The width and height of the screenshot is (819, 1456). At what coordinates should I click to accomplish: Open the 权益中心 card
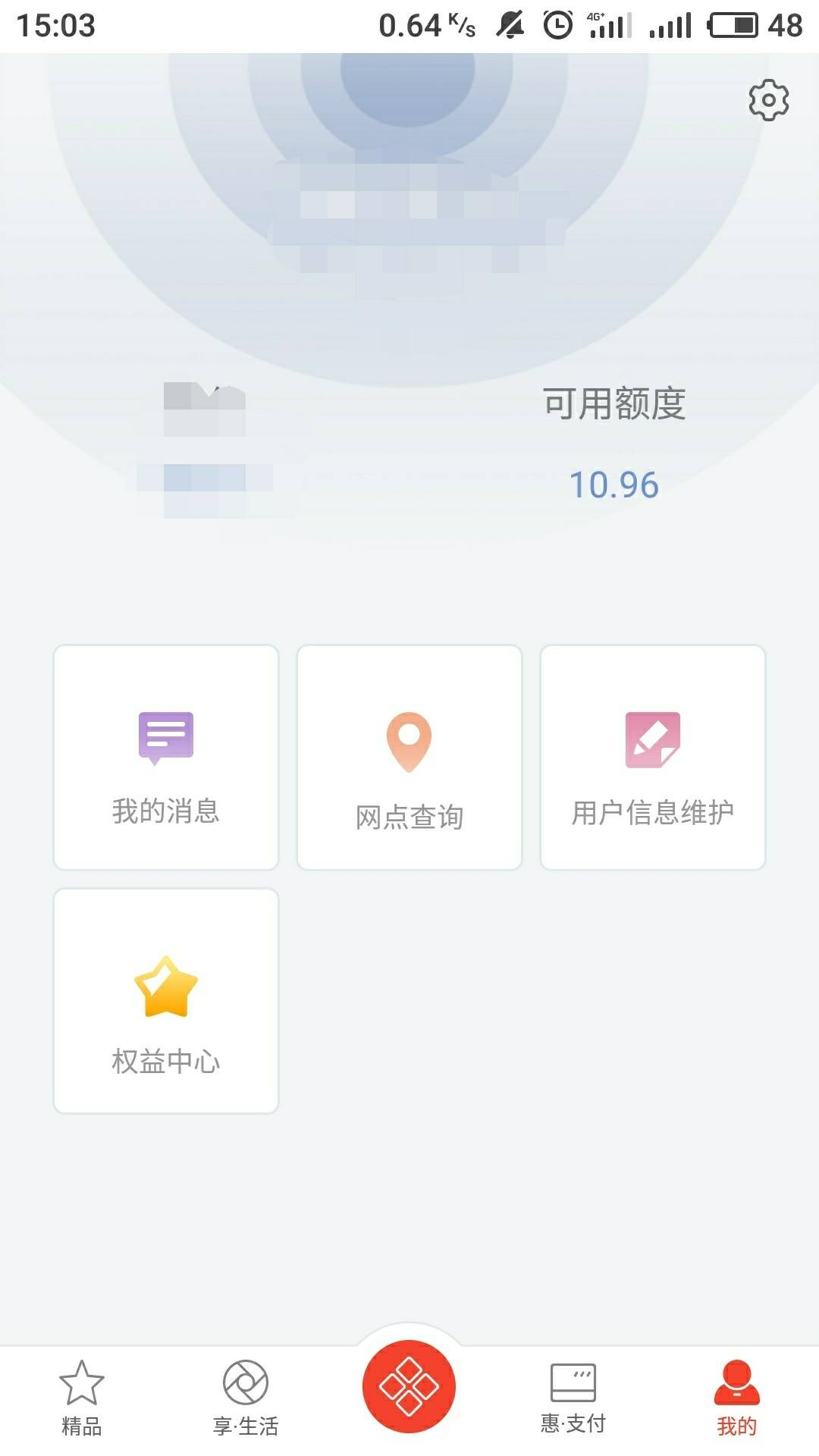[166, 1001]
